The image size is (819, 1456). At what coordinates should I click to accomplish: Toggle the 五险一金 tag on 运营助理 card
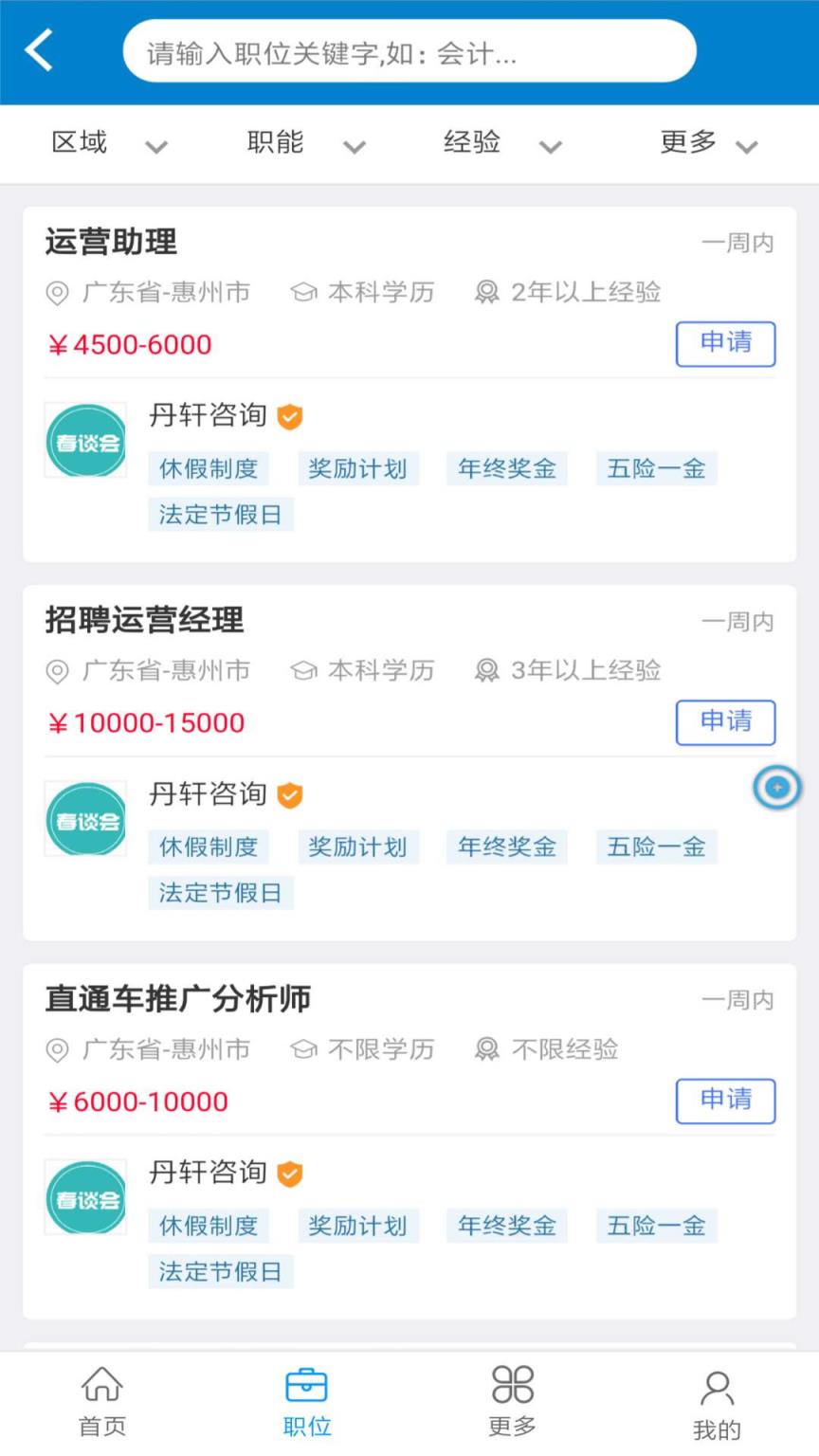[656, 467]
